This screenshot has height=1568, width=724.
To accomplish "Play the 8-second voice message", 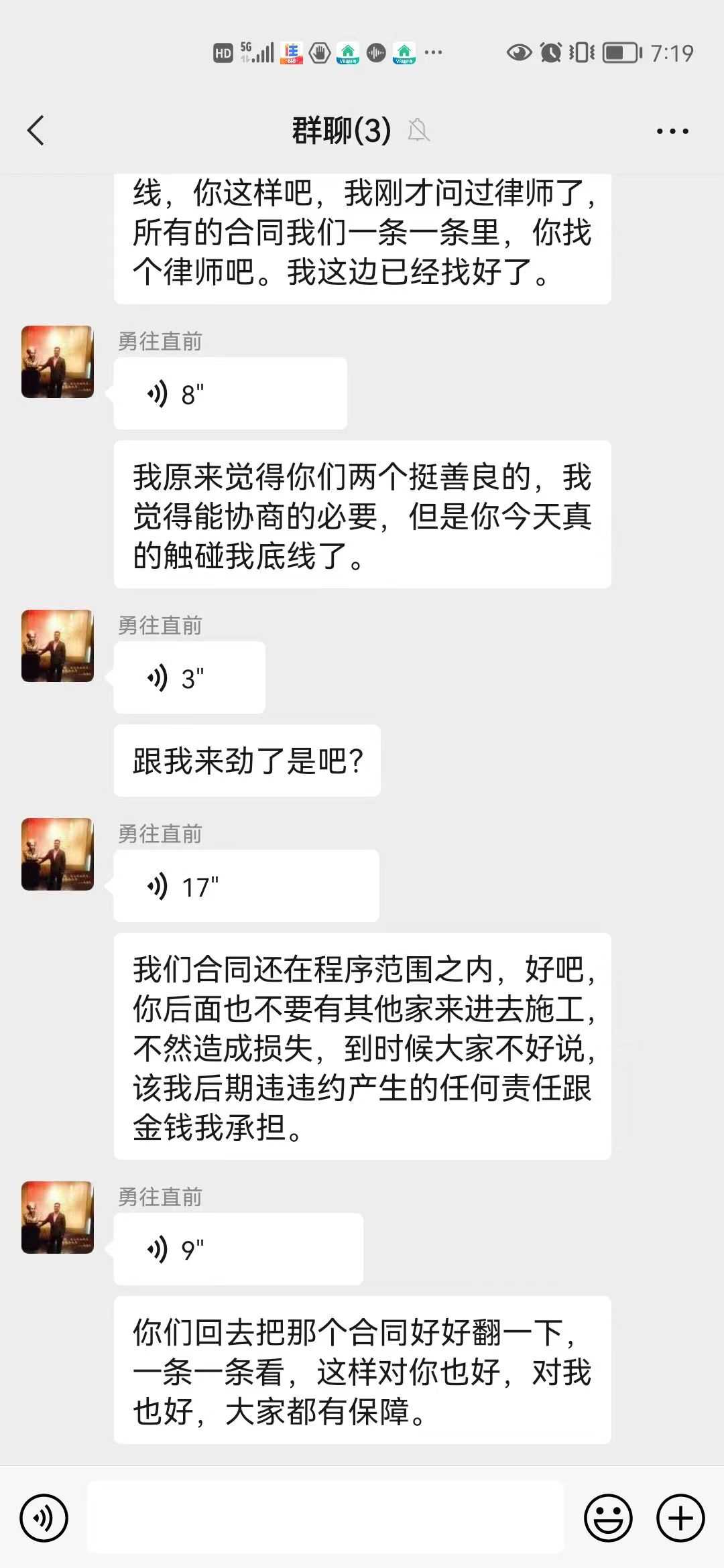I will (x=230, y=394).
